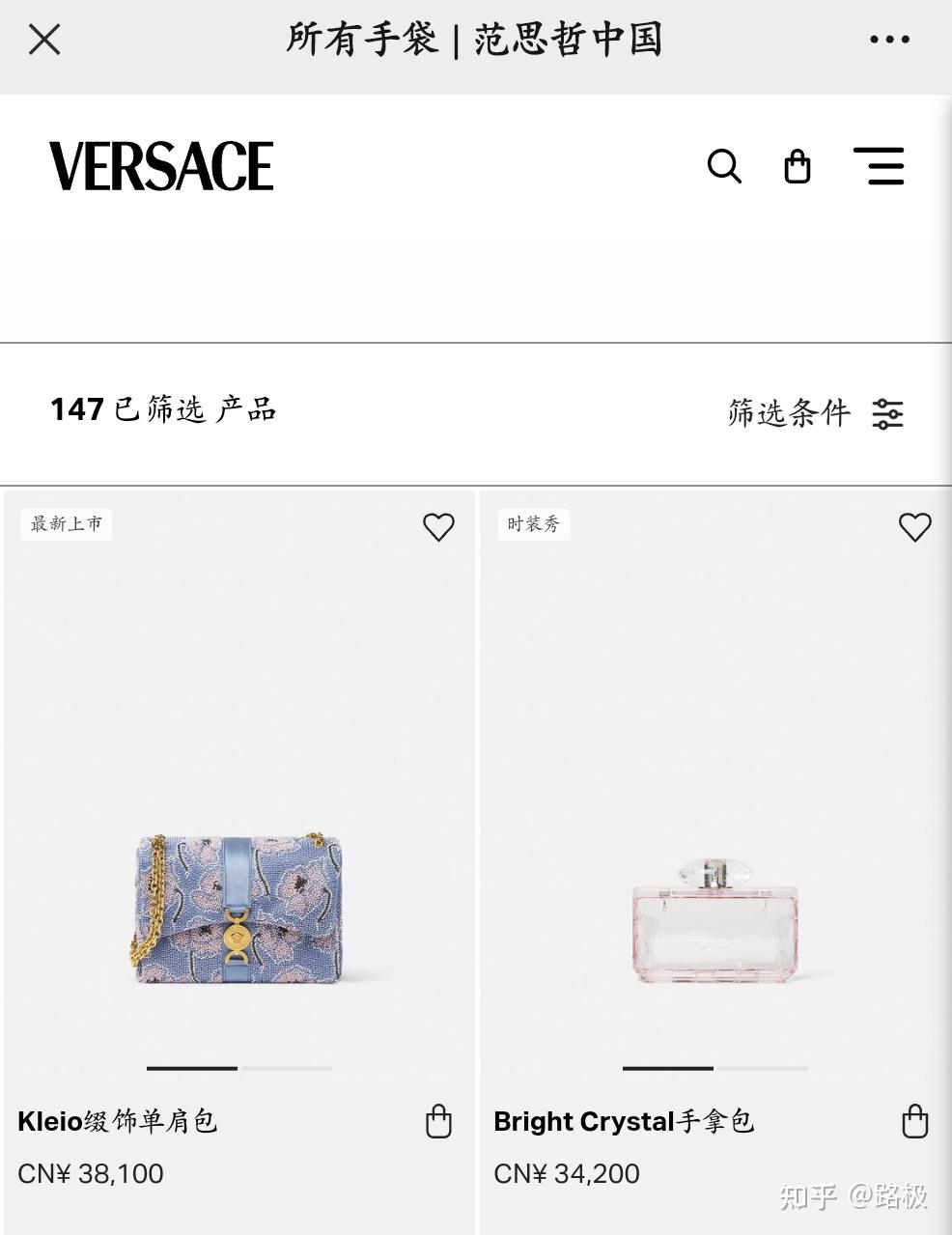Screen dimensions: 952x1235
Task: Add Bright Crystal手拿包 to bag via its bag icon
Action: (x=913, y=1122)
